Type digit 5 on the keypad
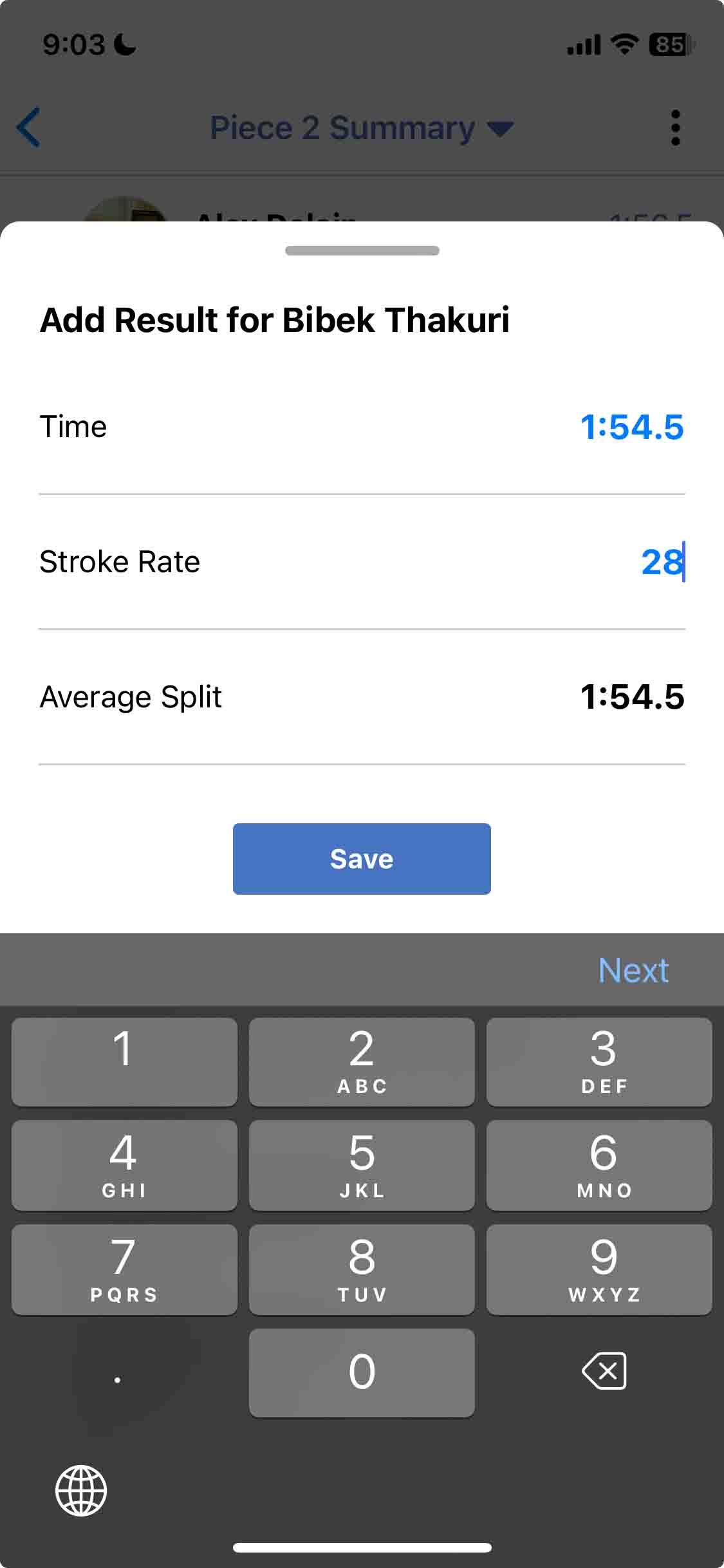 point(362,1165)
